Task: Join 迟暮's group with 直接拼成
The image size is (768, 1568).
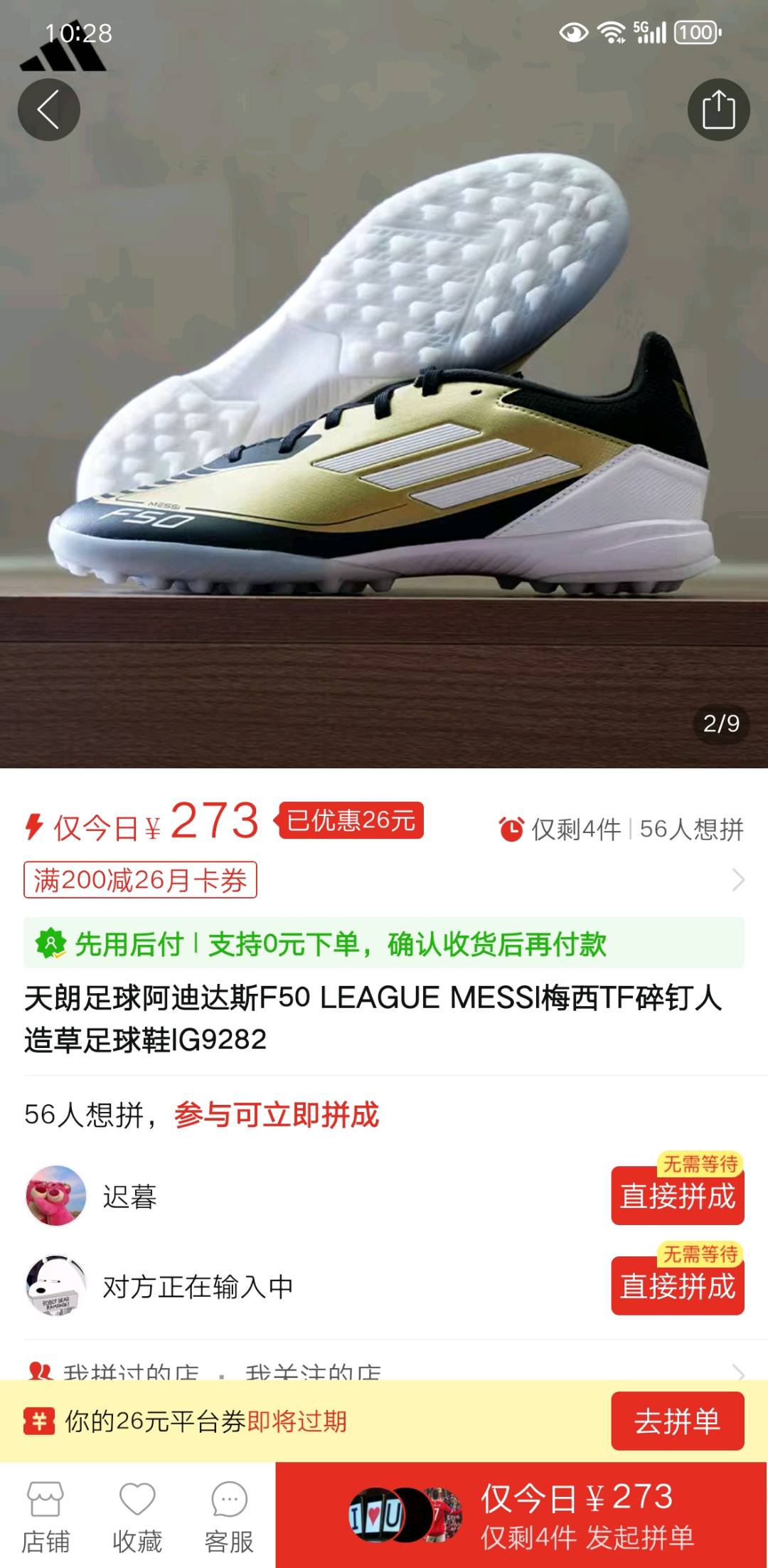Action: click(x=678, y=1196)
